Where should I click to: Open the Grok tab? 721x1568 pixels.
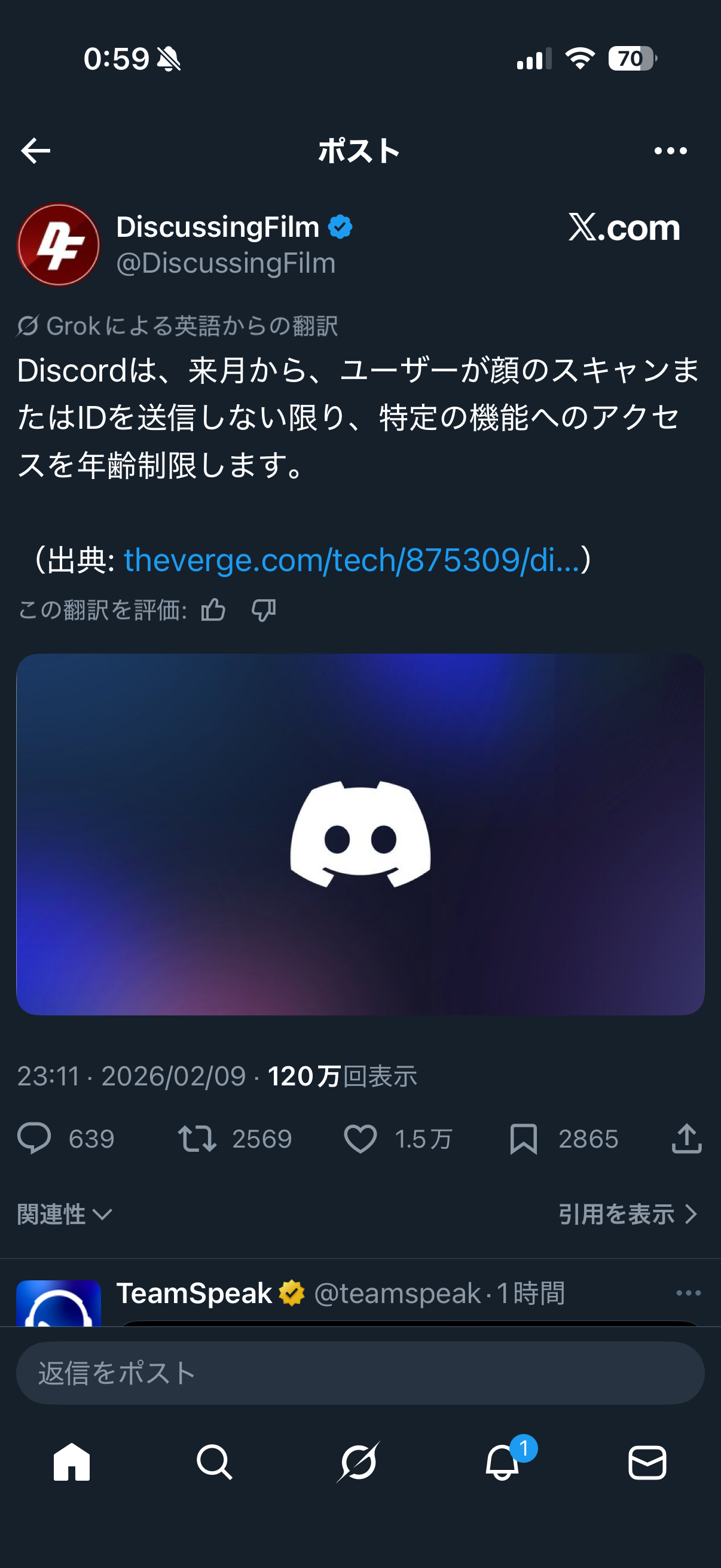[359, 1462]
